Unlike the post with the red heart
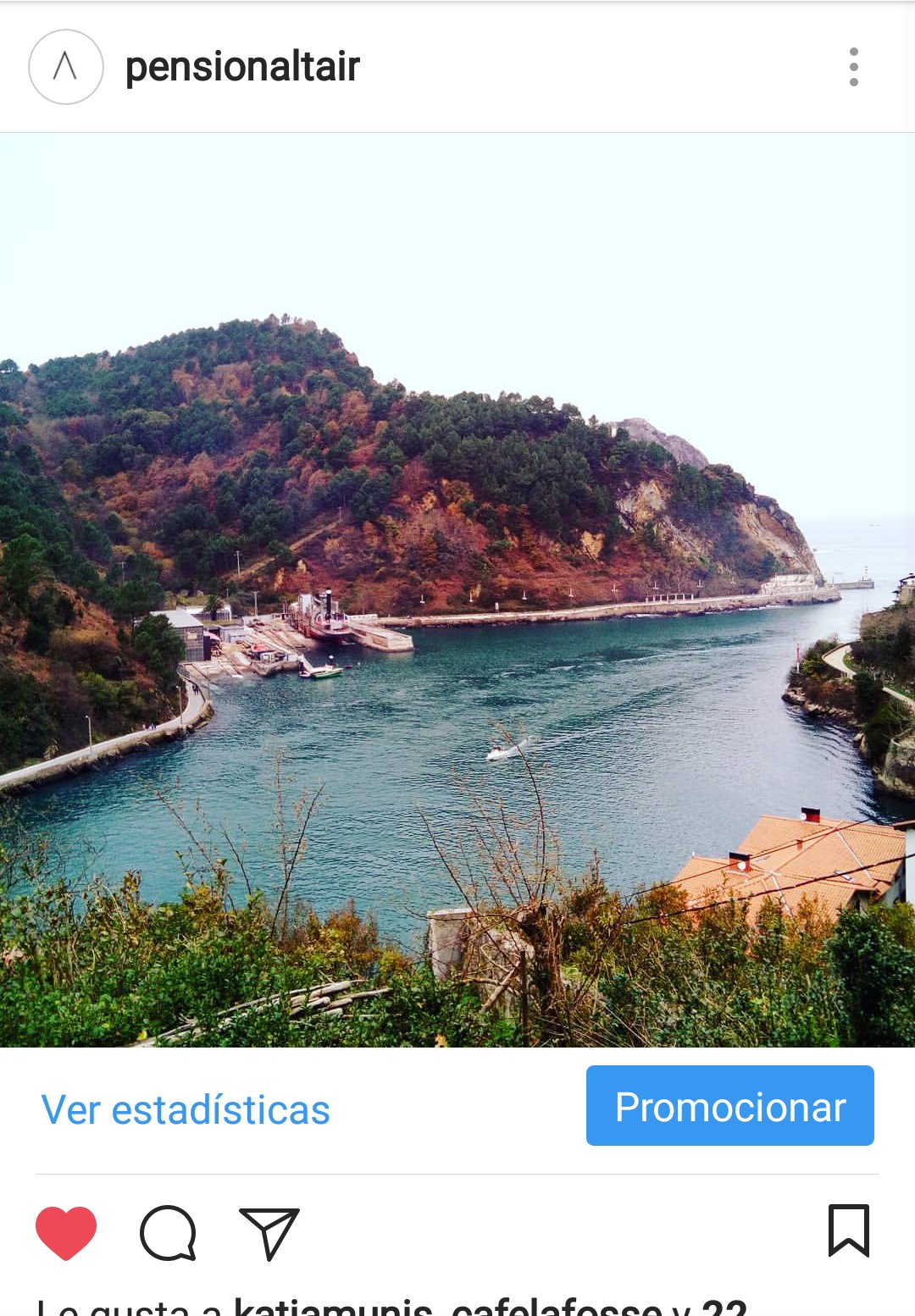This screenshot has width=915, height=1316. tap(66, 1232)
